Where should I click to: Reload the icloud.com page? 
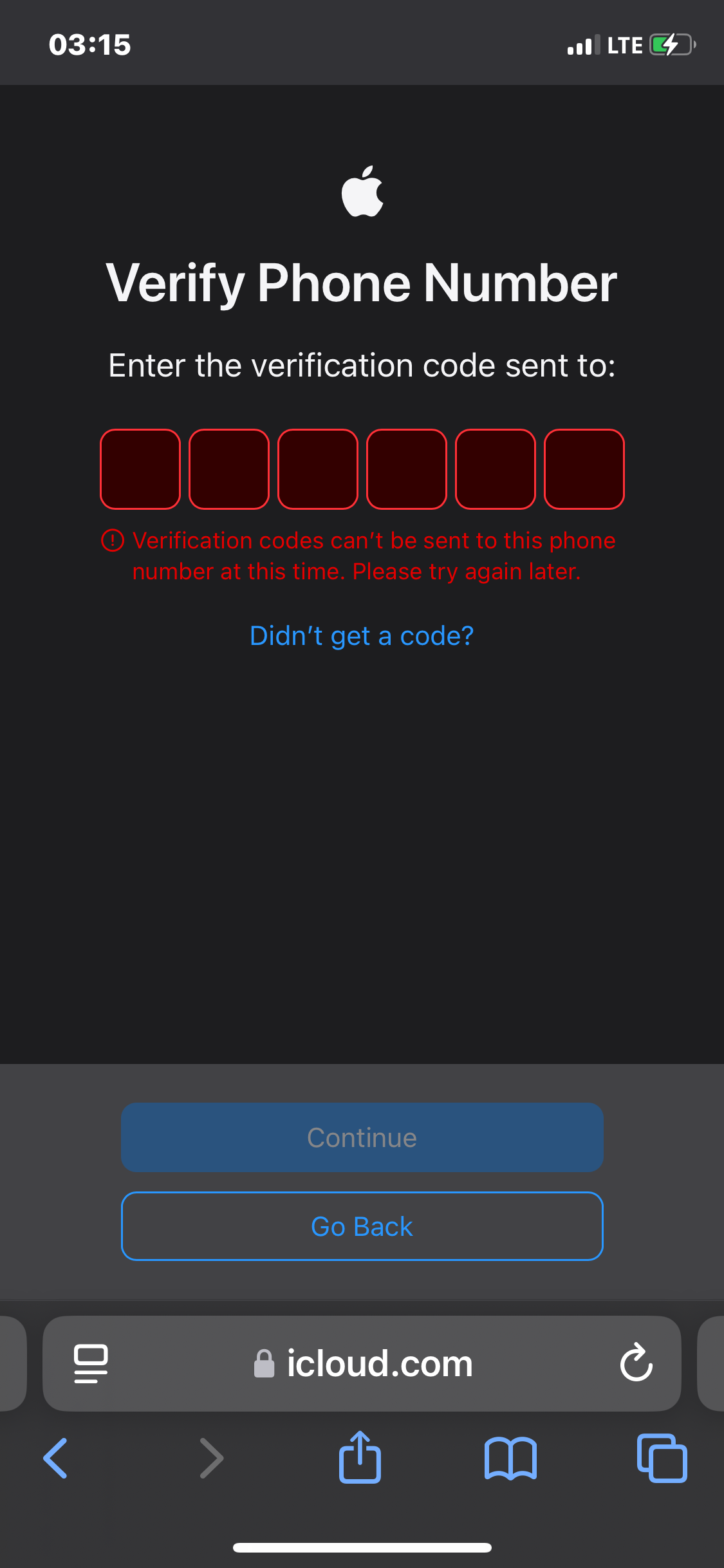(636, 1363)
